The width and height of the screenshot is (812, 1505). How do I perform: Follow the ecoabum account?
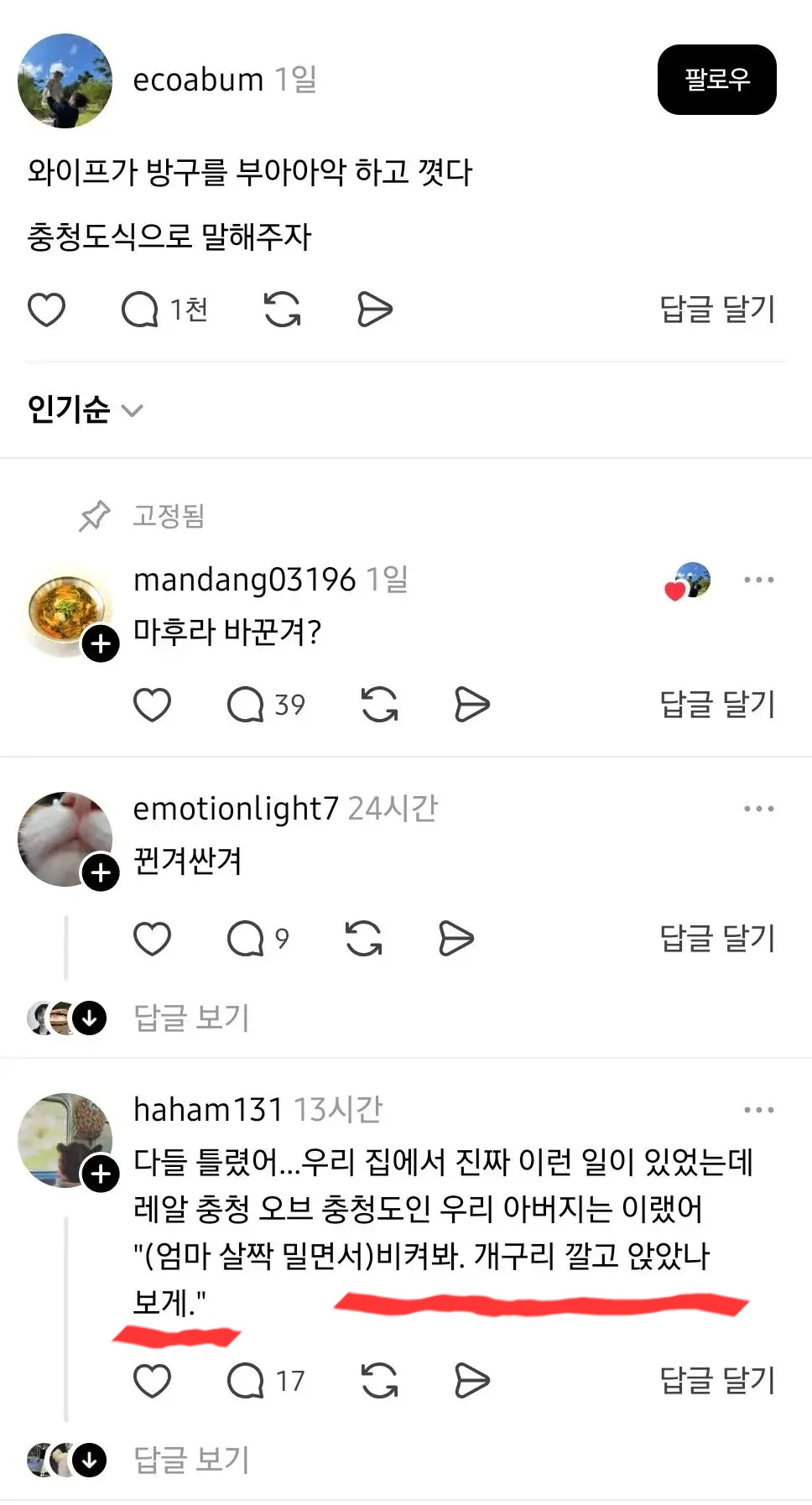pos(716,80)
